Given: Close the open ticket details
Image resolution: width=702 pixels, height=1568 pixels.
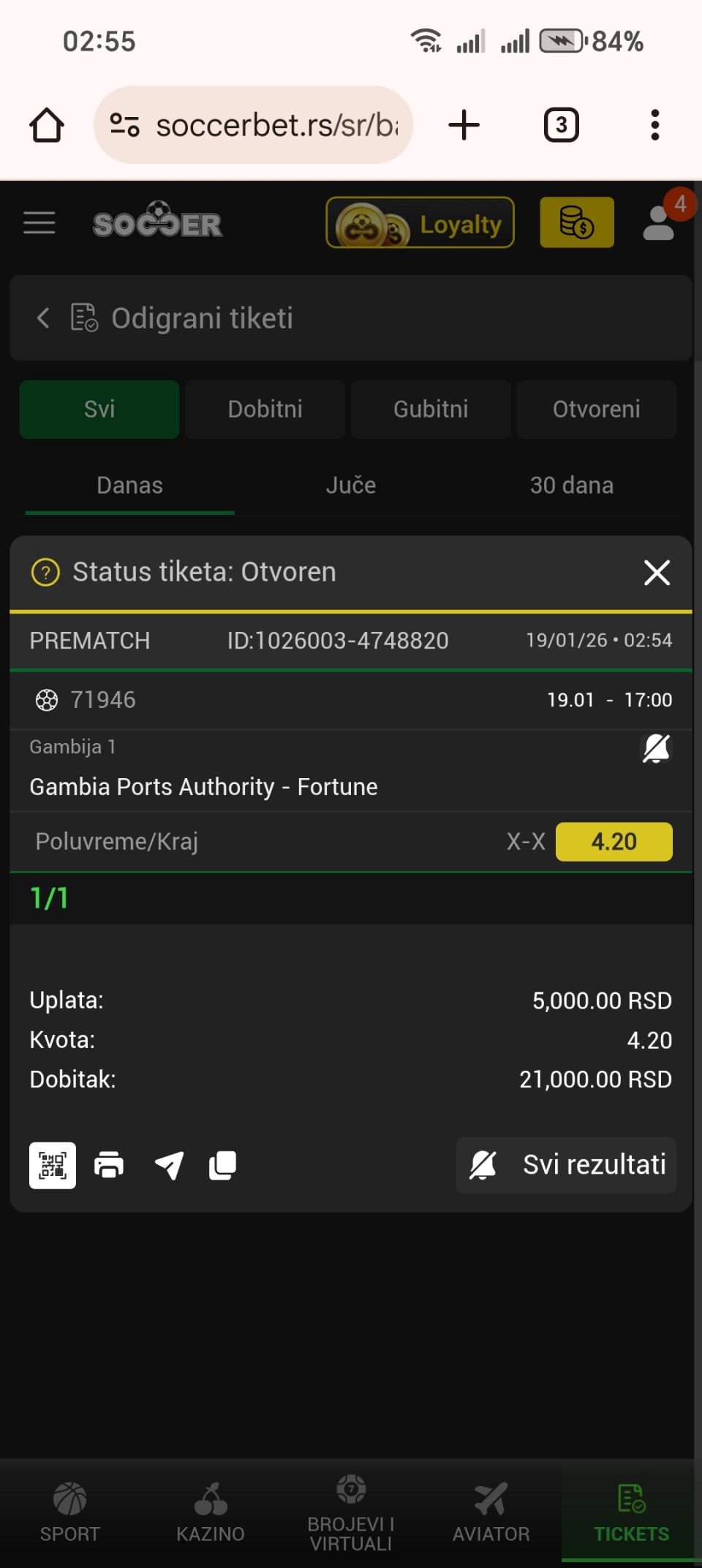Looking at the screenshot, I should click(x=657, y=573).
